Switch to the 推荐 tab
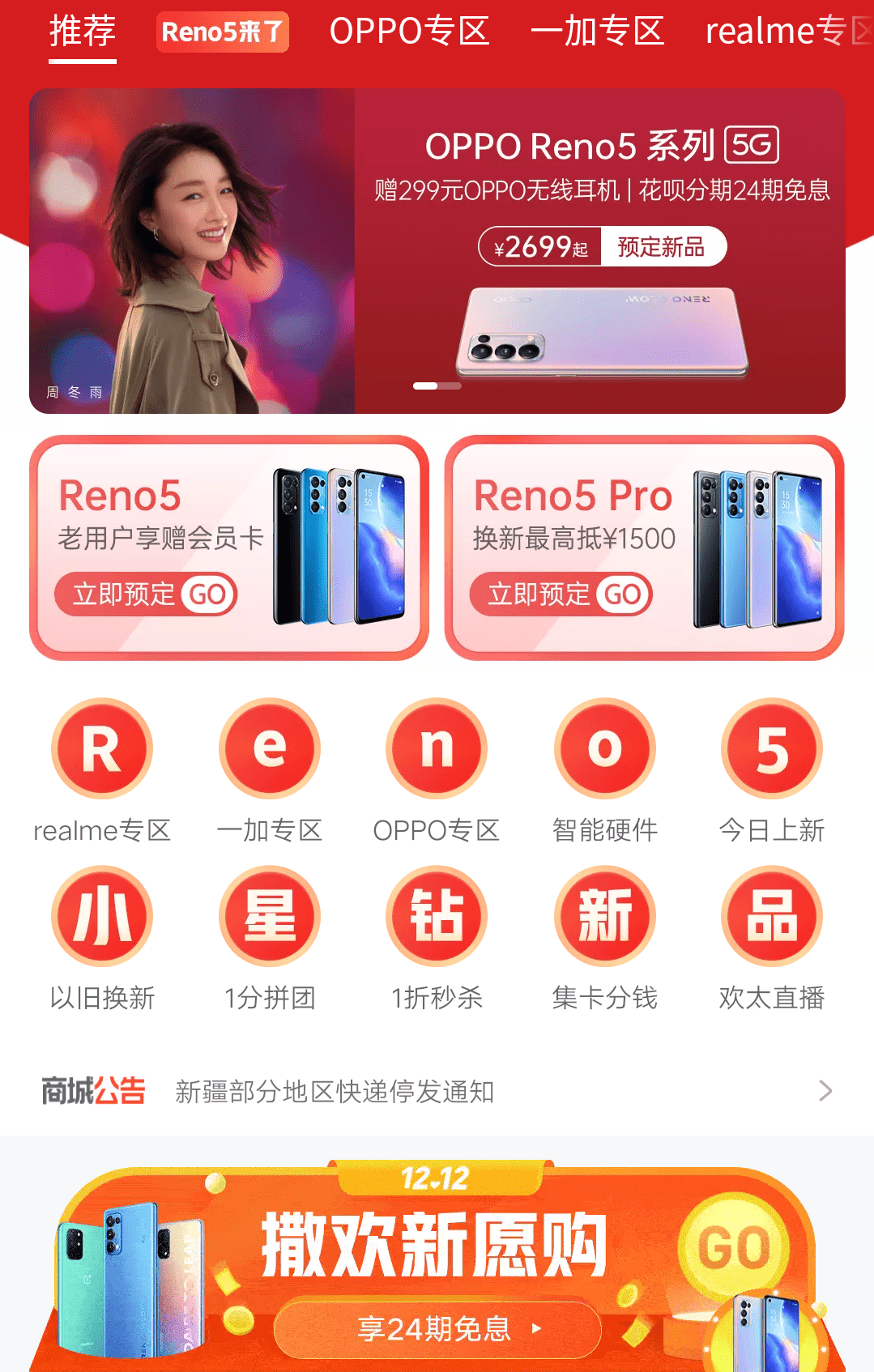Image resolution: width=874 pixels, height=1372 pixels. point(83,32)
